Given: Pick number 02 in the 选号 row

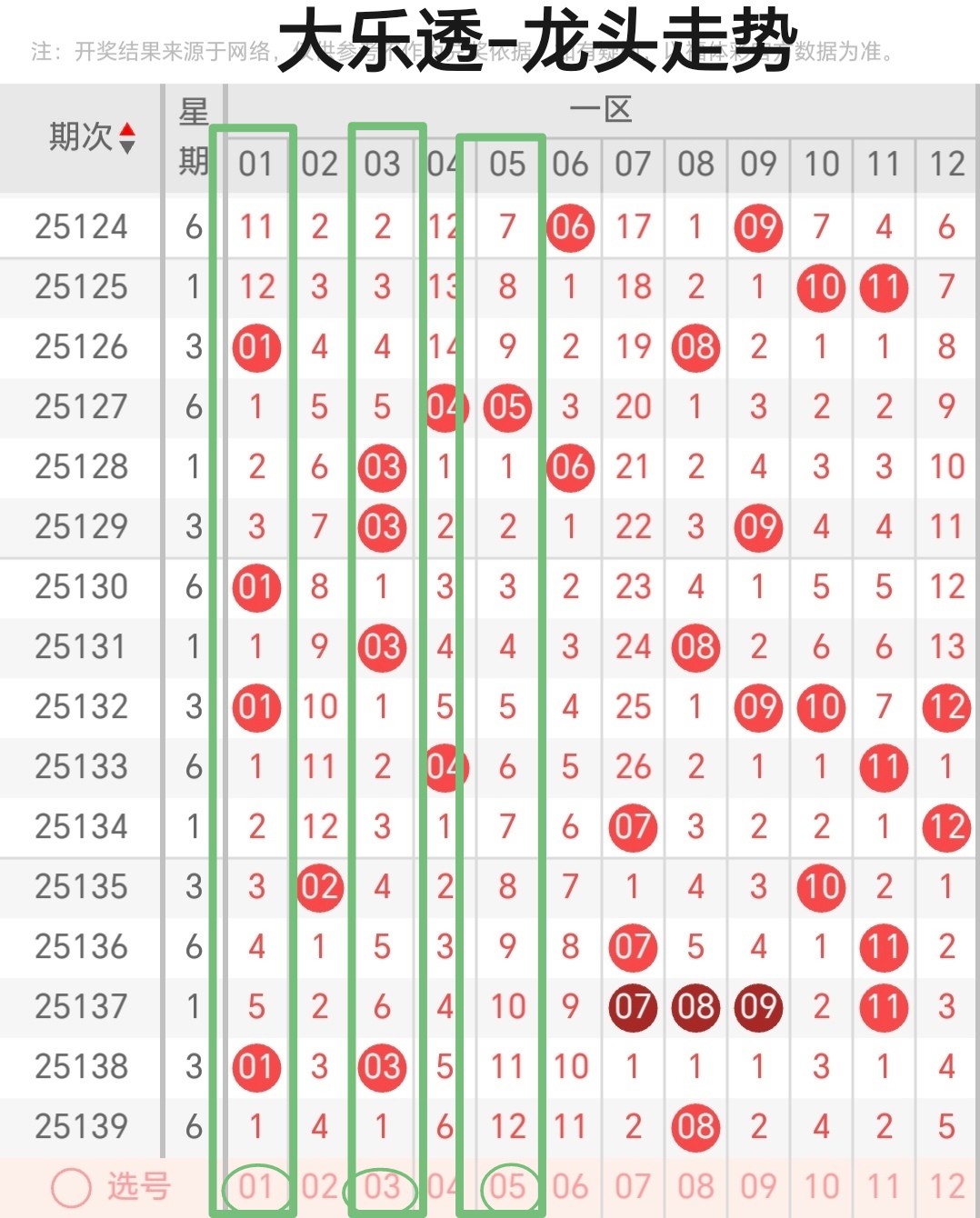Looking at the screenshot, I should pyautogui.click(x=319, y=1187).
